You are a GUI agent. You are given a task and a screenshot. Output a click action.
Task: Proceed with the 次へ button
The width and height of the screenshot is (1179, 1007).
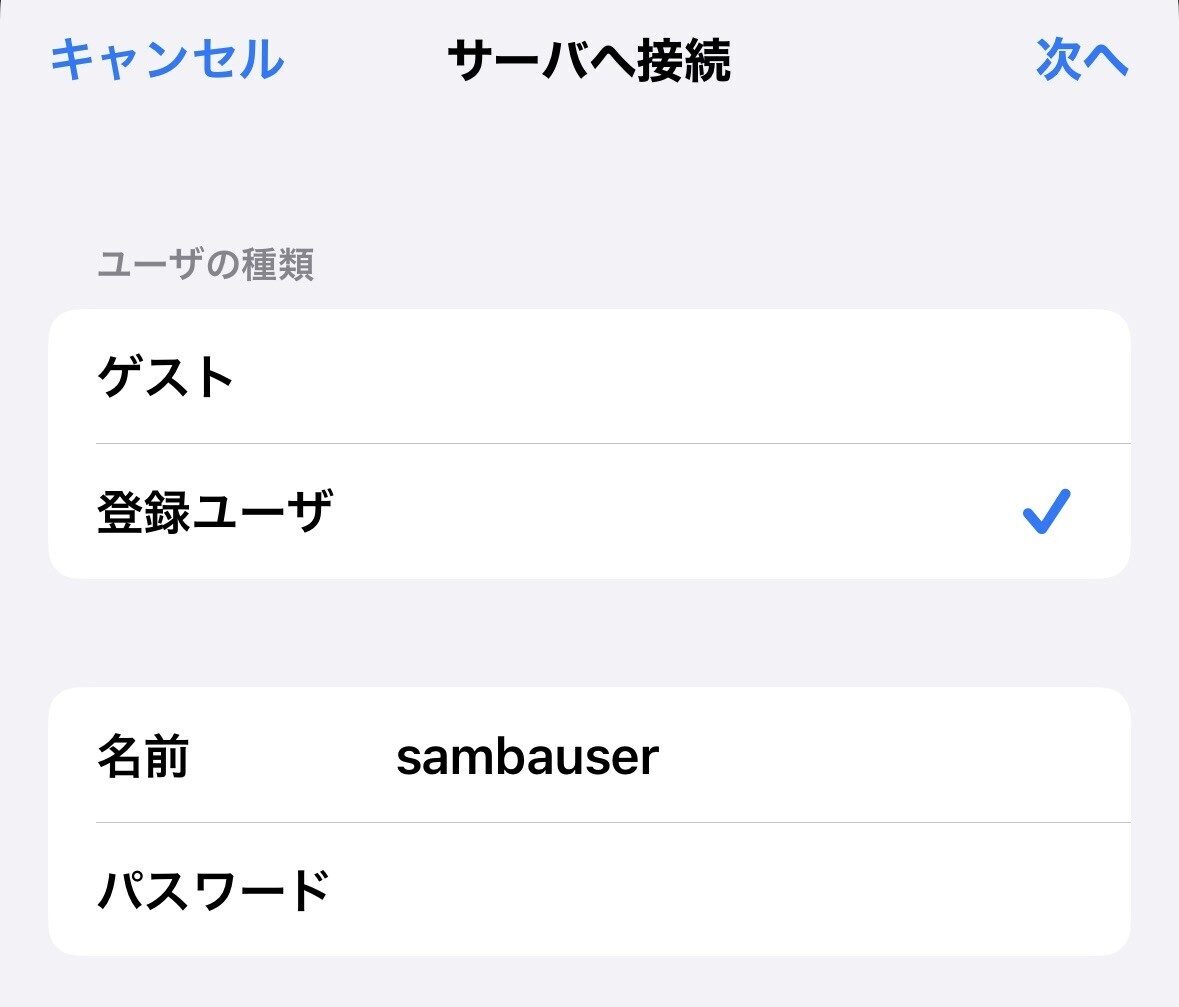click(x=1081, y=60)
